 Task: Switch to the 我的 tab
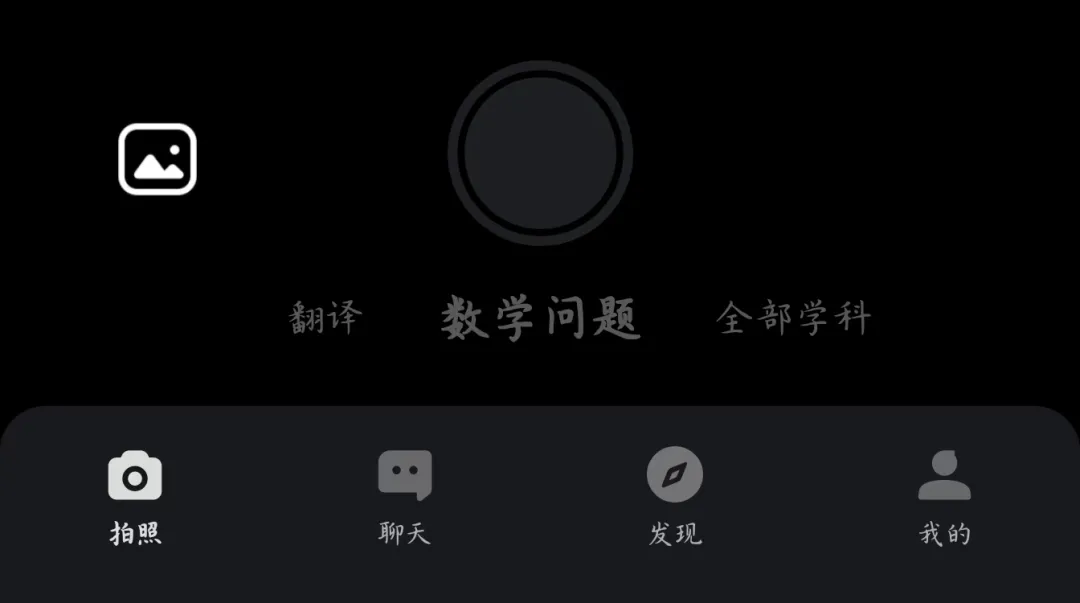tap(944, 497)
